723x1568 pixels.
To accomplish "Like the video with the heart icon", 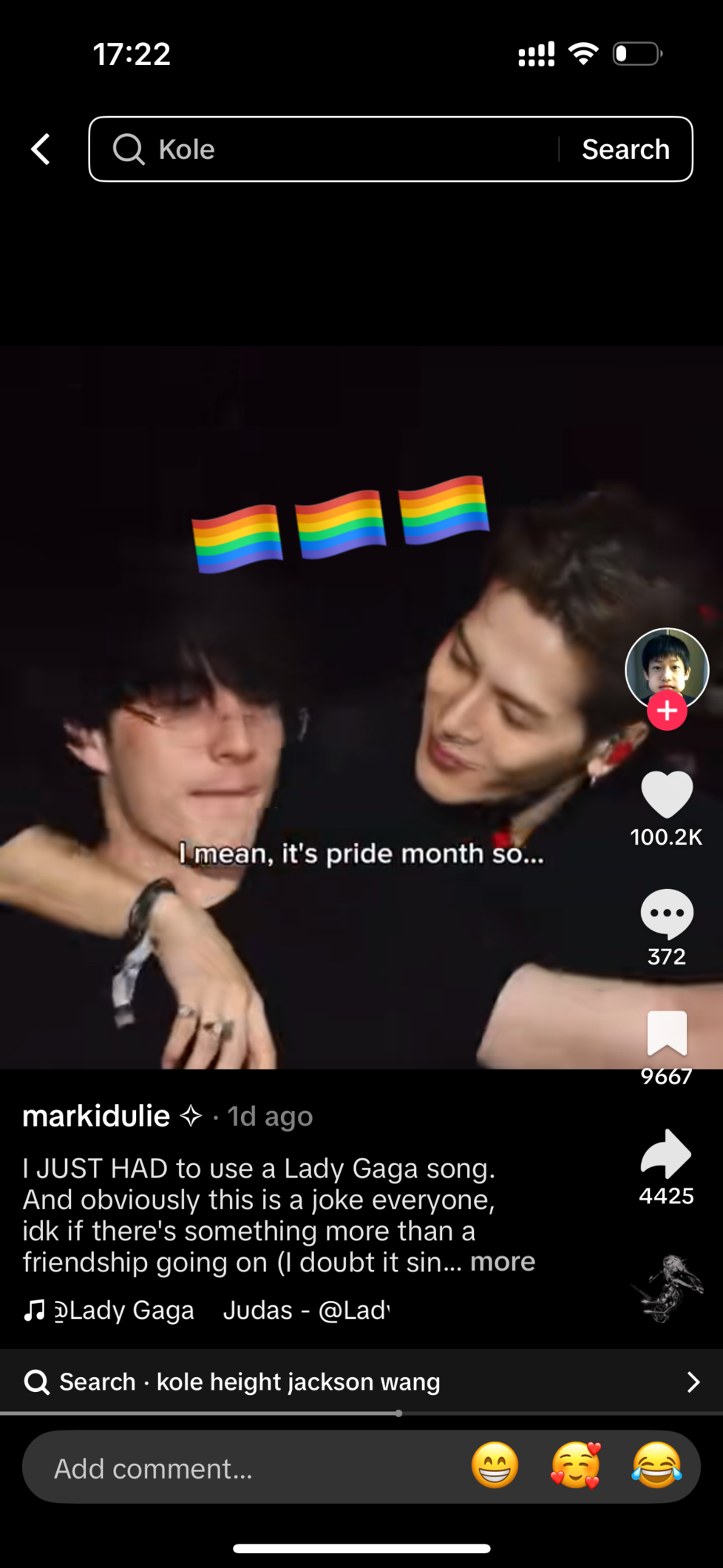I will coord(667,794).
